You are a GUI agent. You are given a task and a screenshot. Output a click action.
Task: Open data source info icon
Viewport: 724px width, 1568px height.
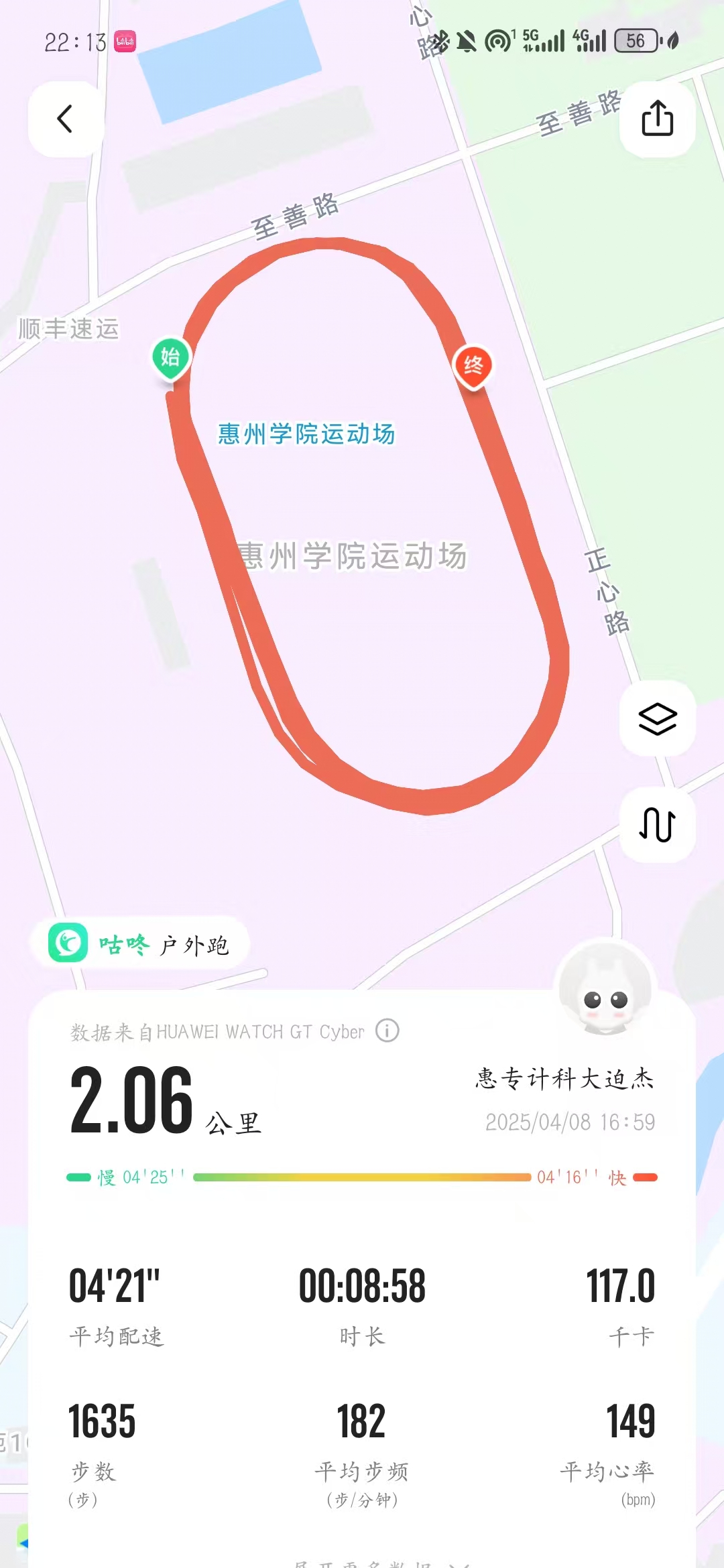coord(387,1031)
